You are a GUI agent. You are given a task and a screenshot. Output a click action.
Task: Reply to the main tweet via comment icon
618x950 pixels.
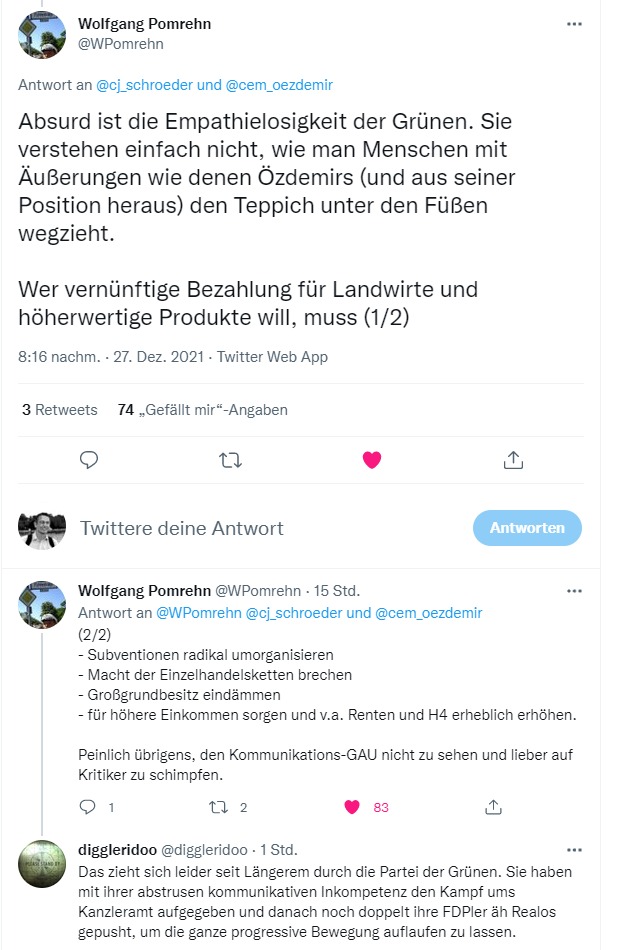(89, 460)
